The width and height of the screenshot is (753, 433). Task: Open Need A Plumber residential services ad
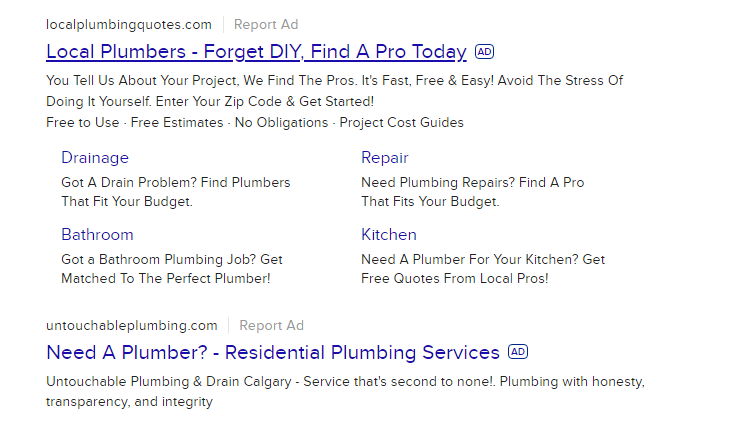tap(273, 353)
